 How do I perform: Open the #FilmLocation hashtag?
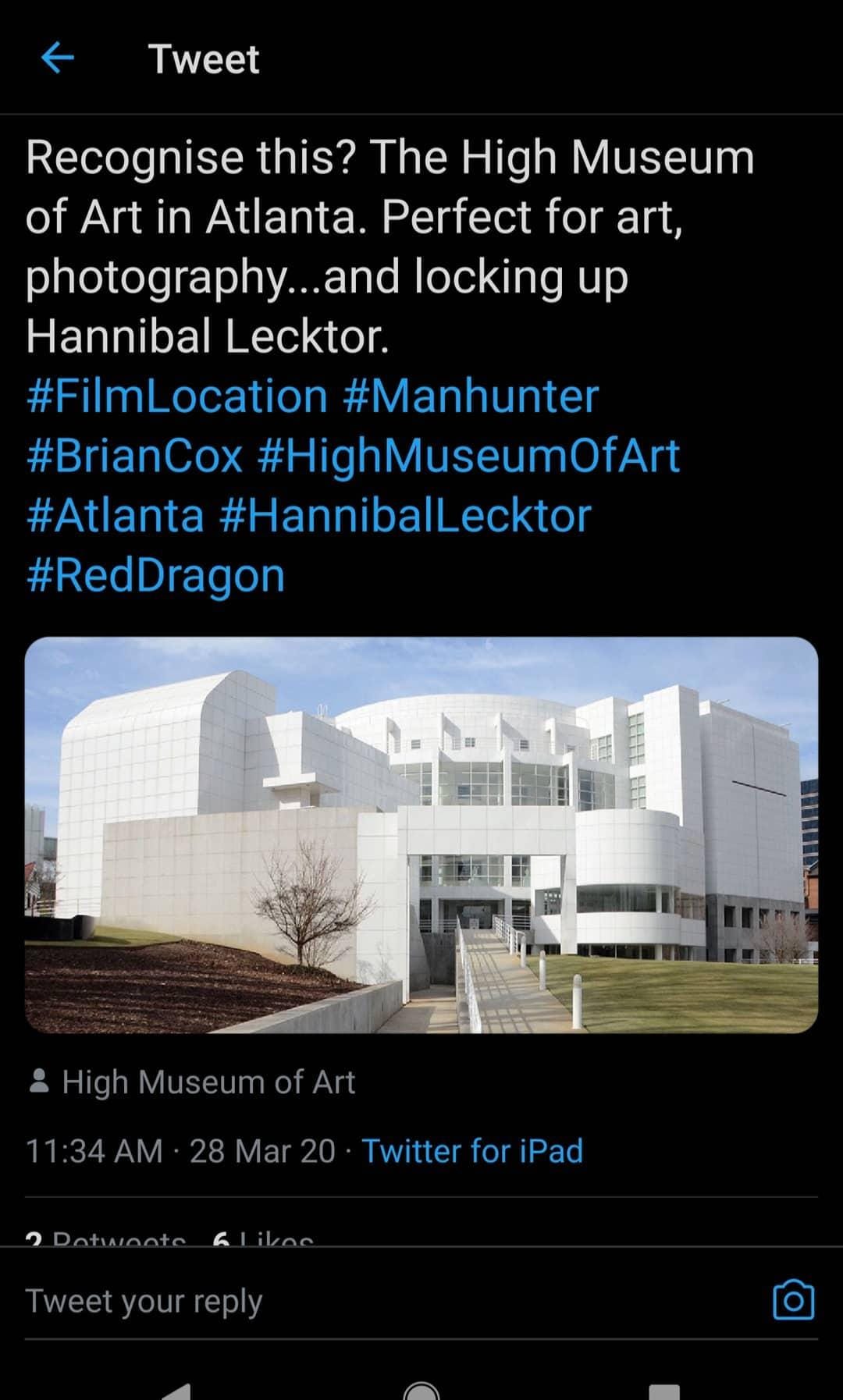click(x=176, y=396)
